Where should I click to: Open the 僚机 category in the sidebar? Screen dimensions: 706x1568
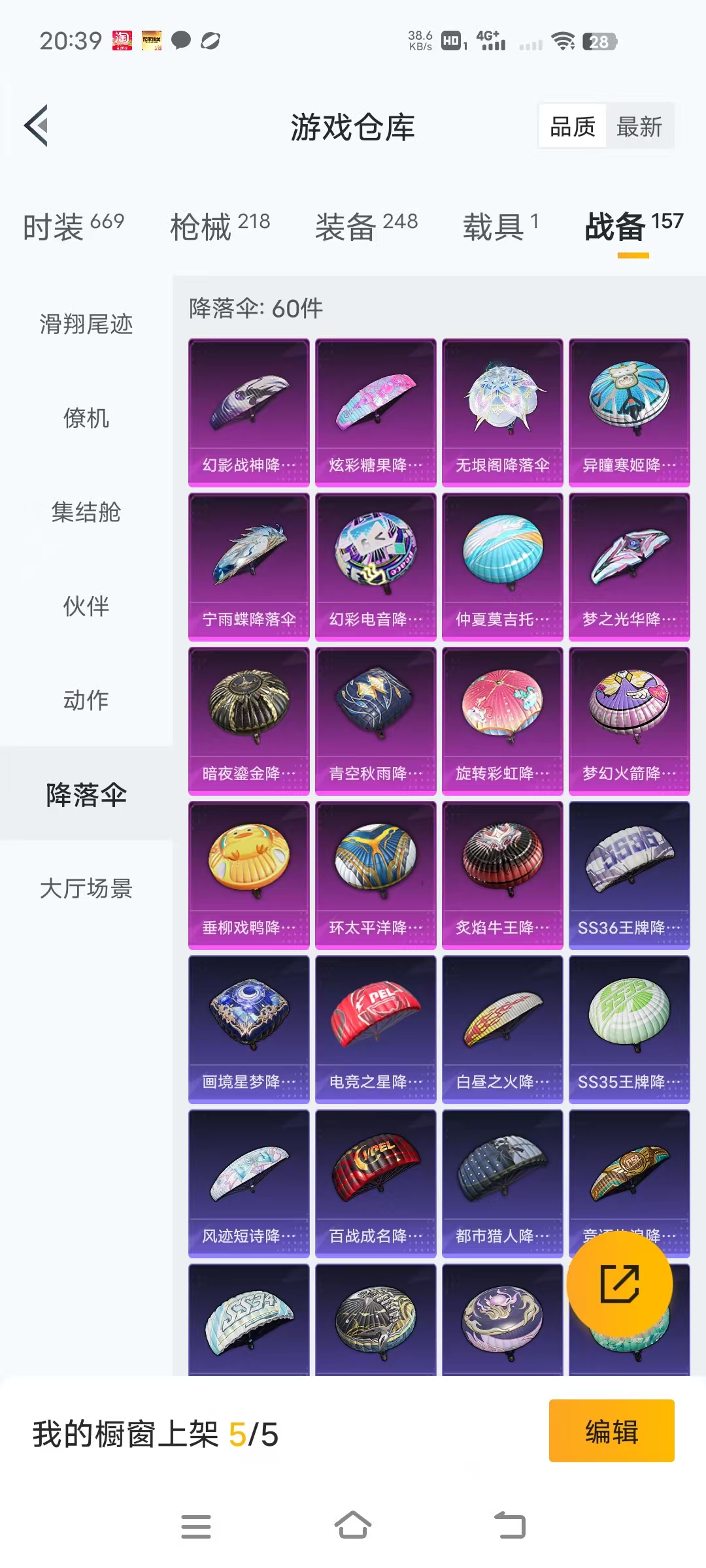[x=86, y=420]
